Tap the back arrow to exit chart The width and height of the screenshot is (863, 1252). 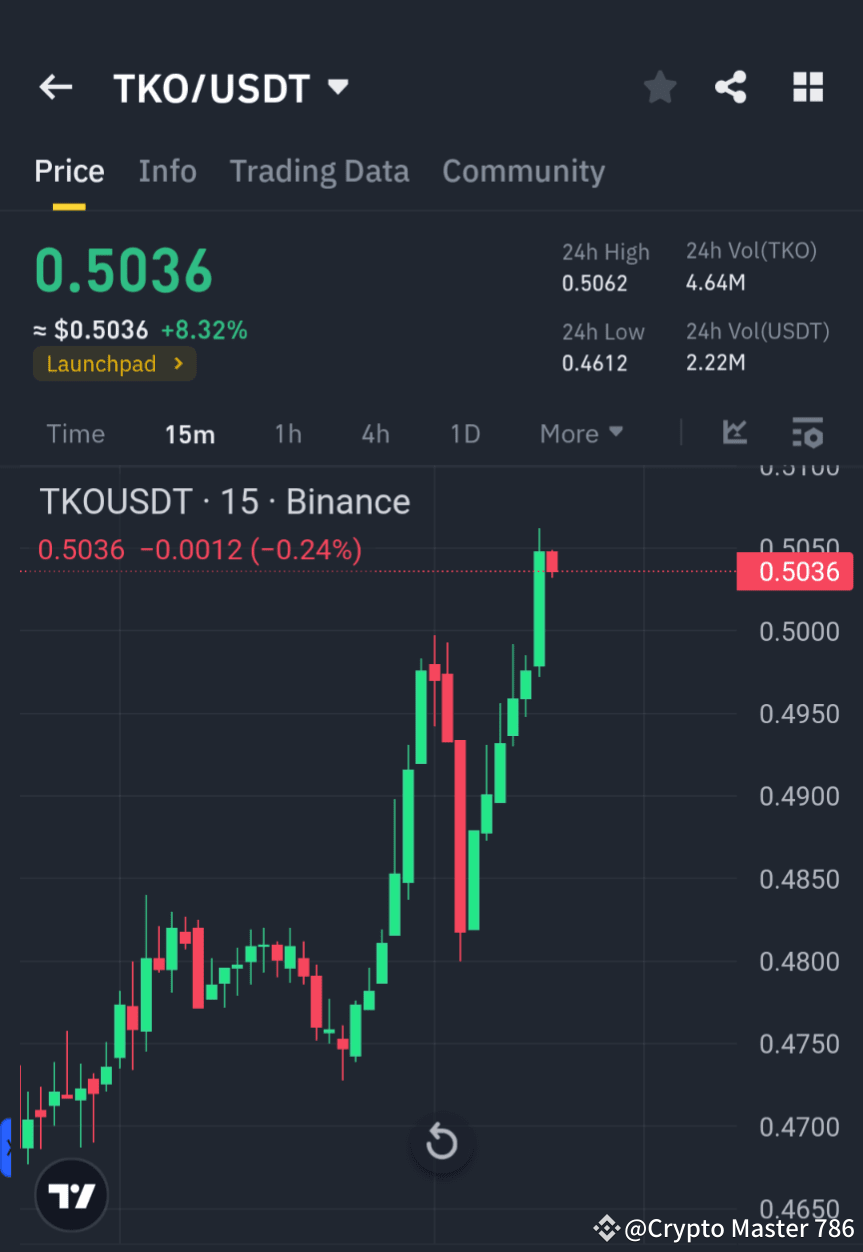[55, 87]
